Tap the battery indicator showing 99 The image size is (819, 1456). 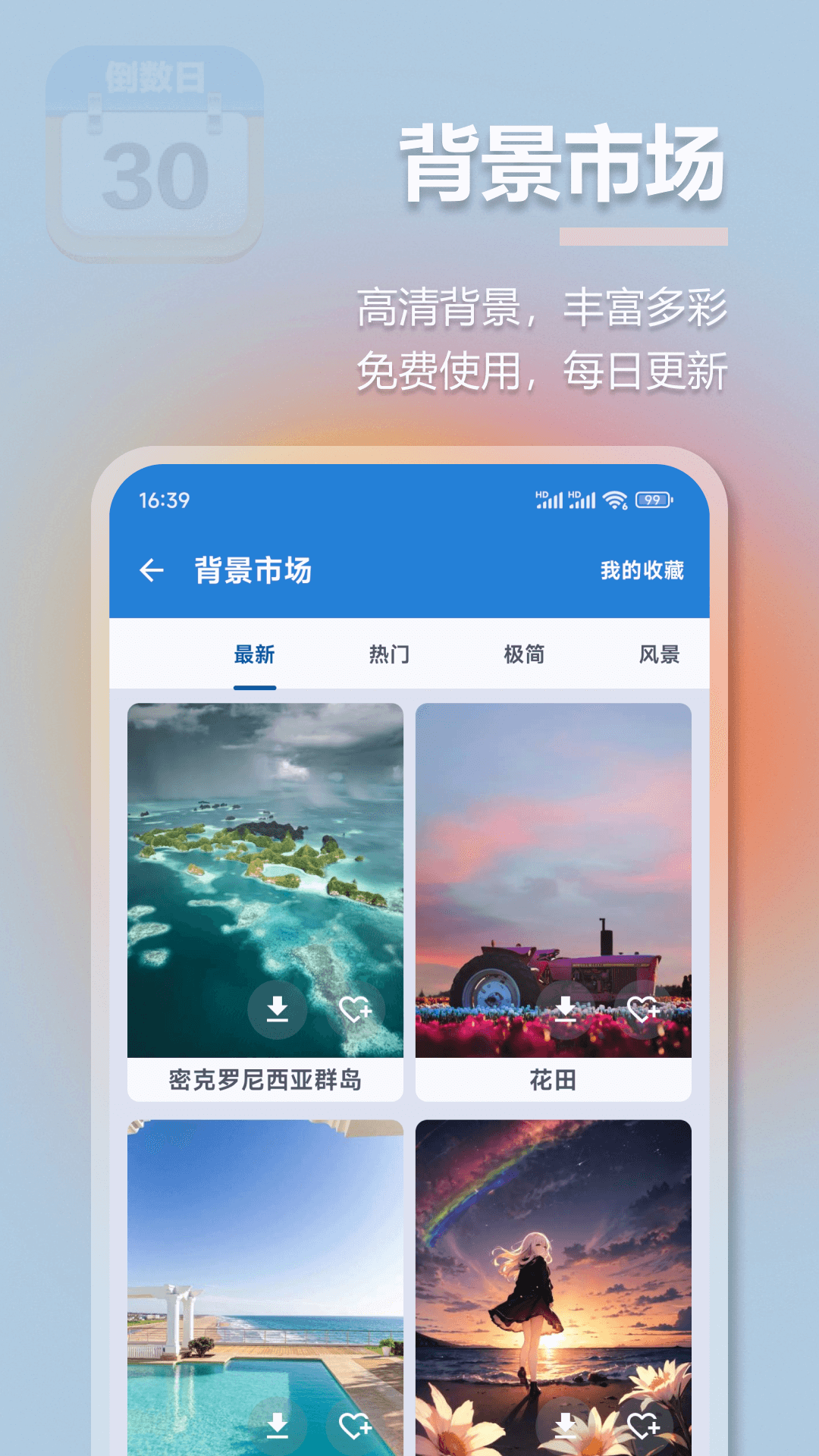(652, 500)
